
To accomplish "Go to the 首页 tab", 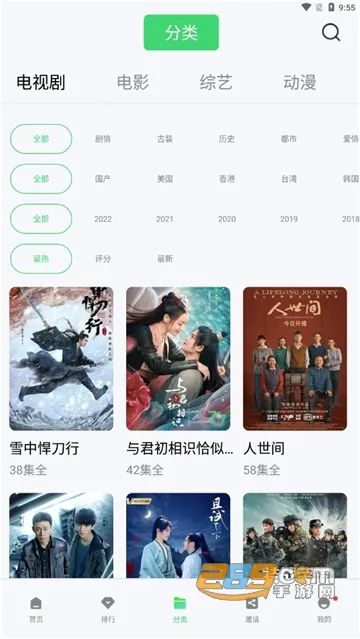I will coord(36,610).
